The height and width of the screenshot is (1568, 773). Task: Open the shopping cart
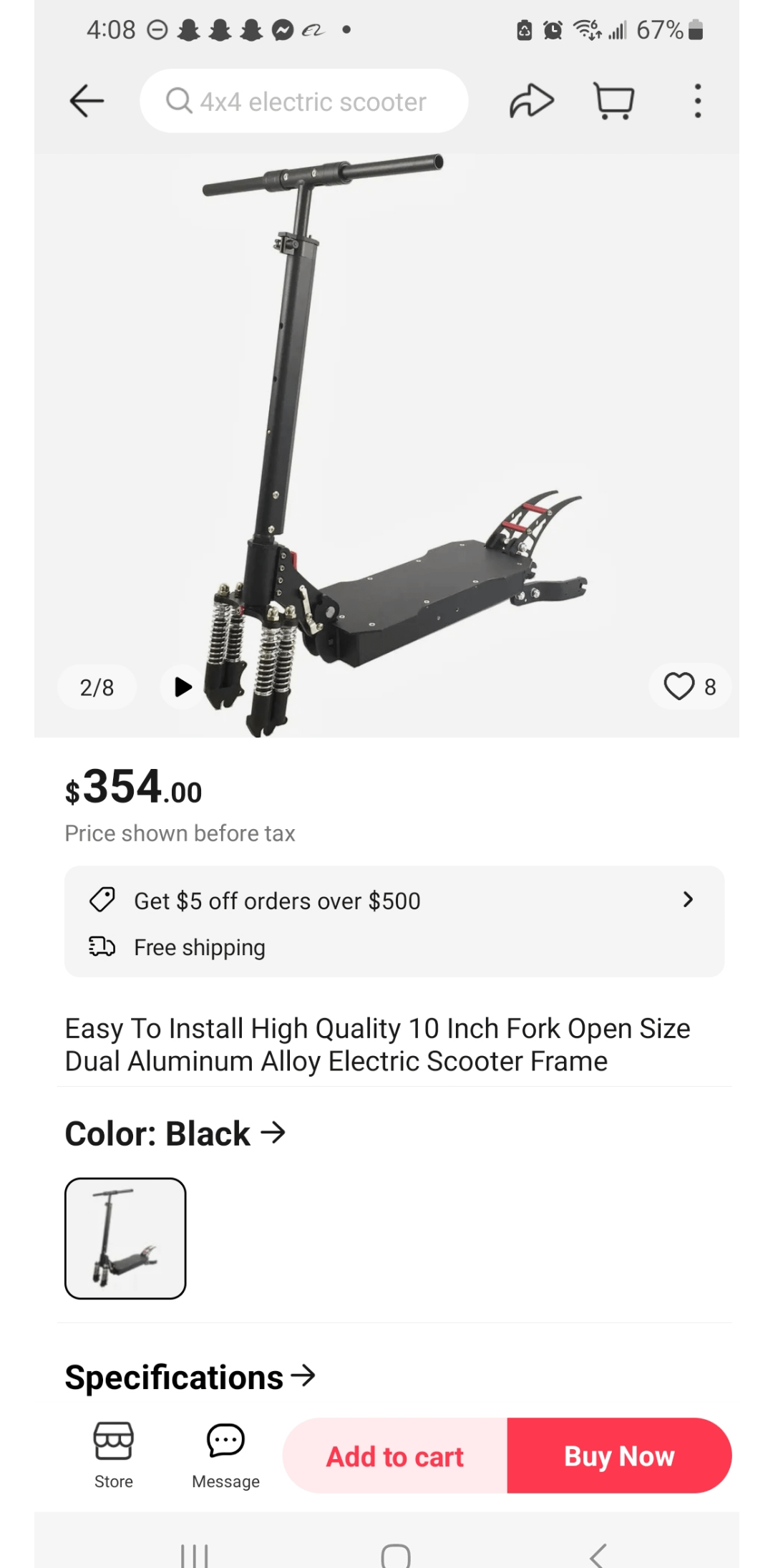[614, 101]
